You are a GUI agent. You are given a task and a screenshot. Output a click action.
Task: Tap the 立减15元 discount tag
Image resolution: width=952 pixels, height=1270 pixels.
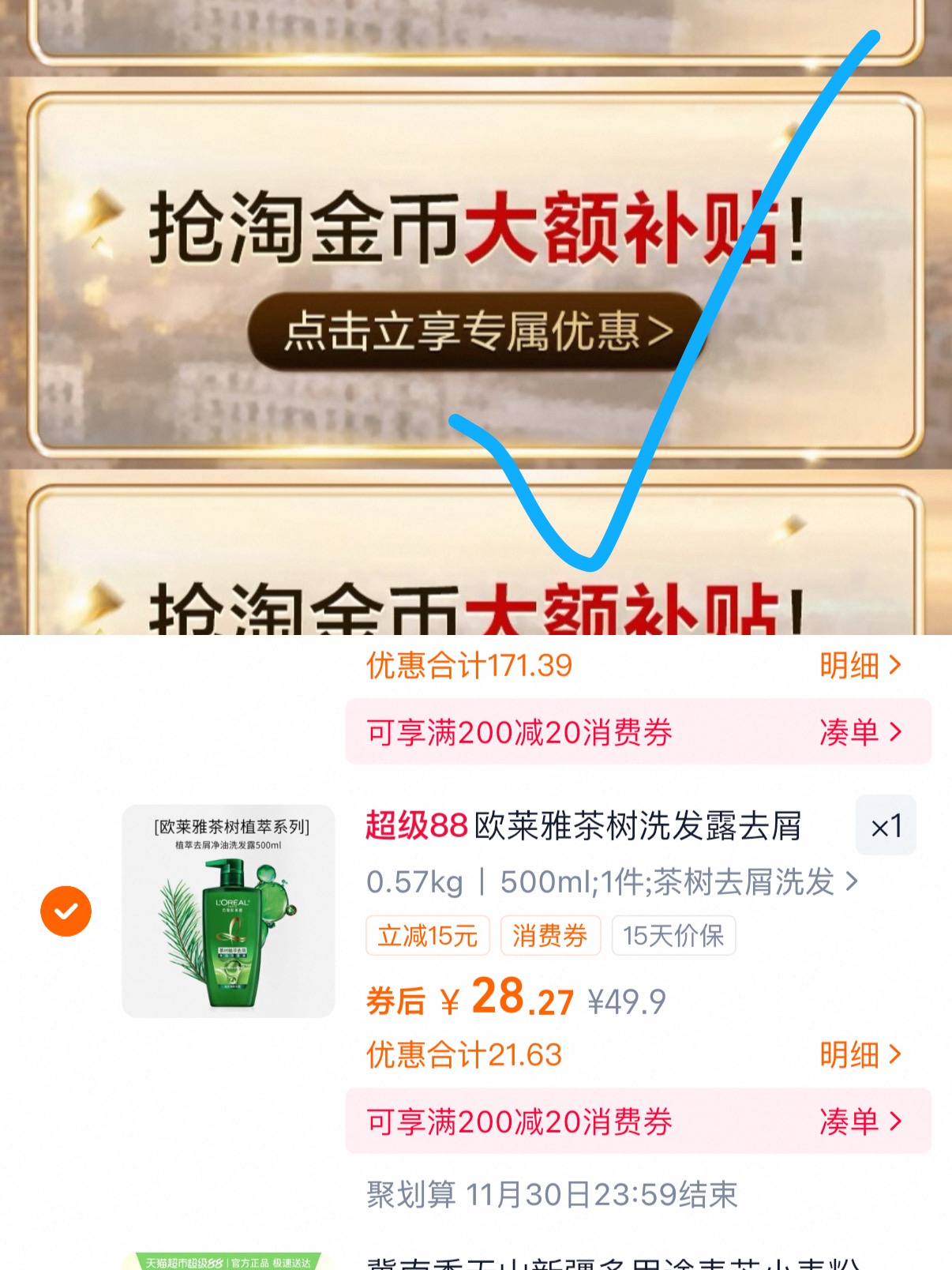pos(427,935)
